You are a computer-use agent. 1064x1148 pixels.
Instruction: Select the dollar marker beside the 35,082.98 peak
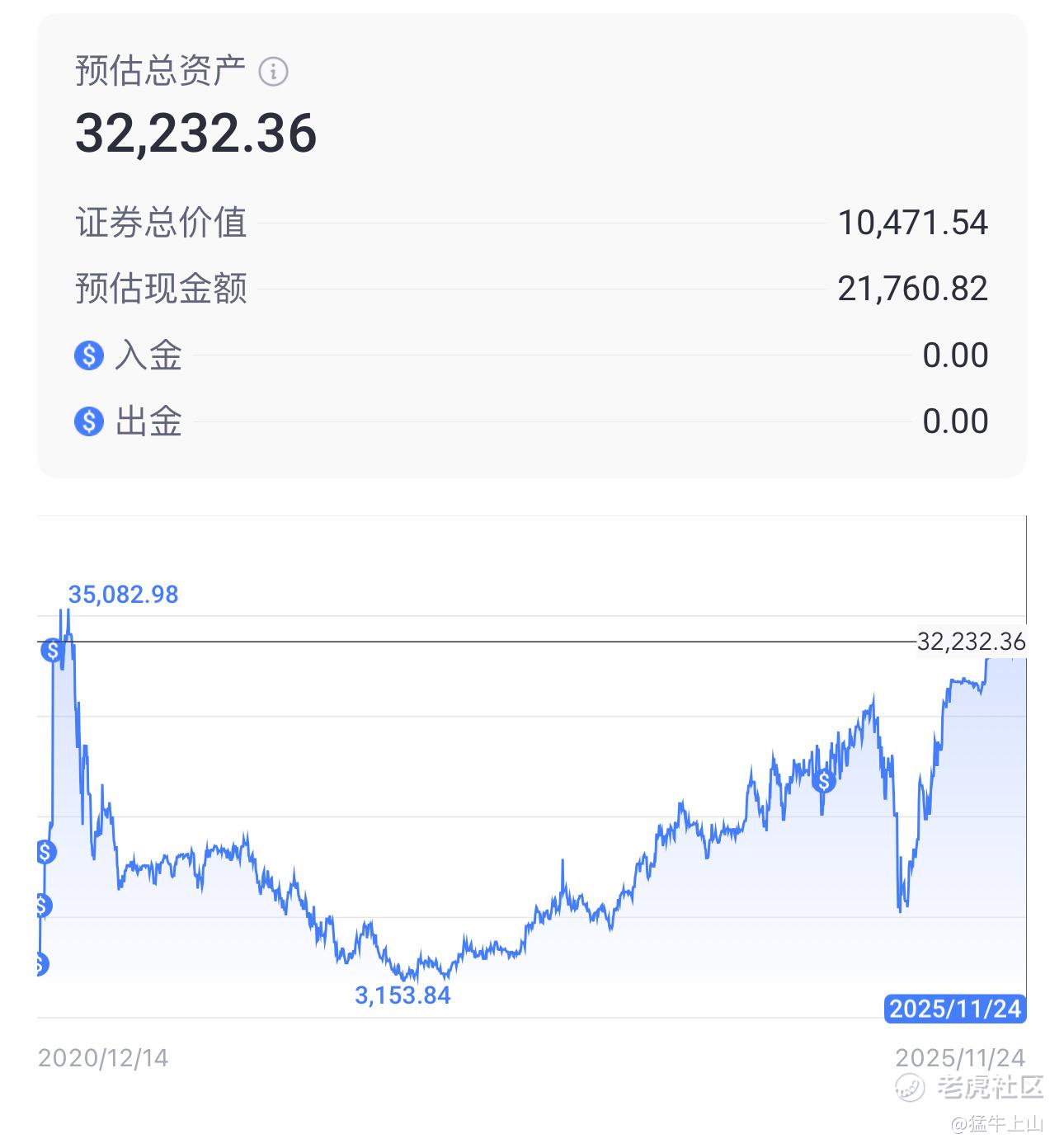[x=53, y=650]
